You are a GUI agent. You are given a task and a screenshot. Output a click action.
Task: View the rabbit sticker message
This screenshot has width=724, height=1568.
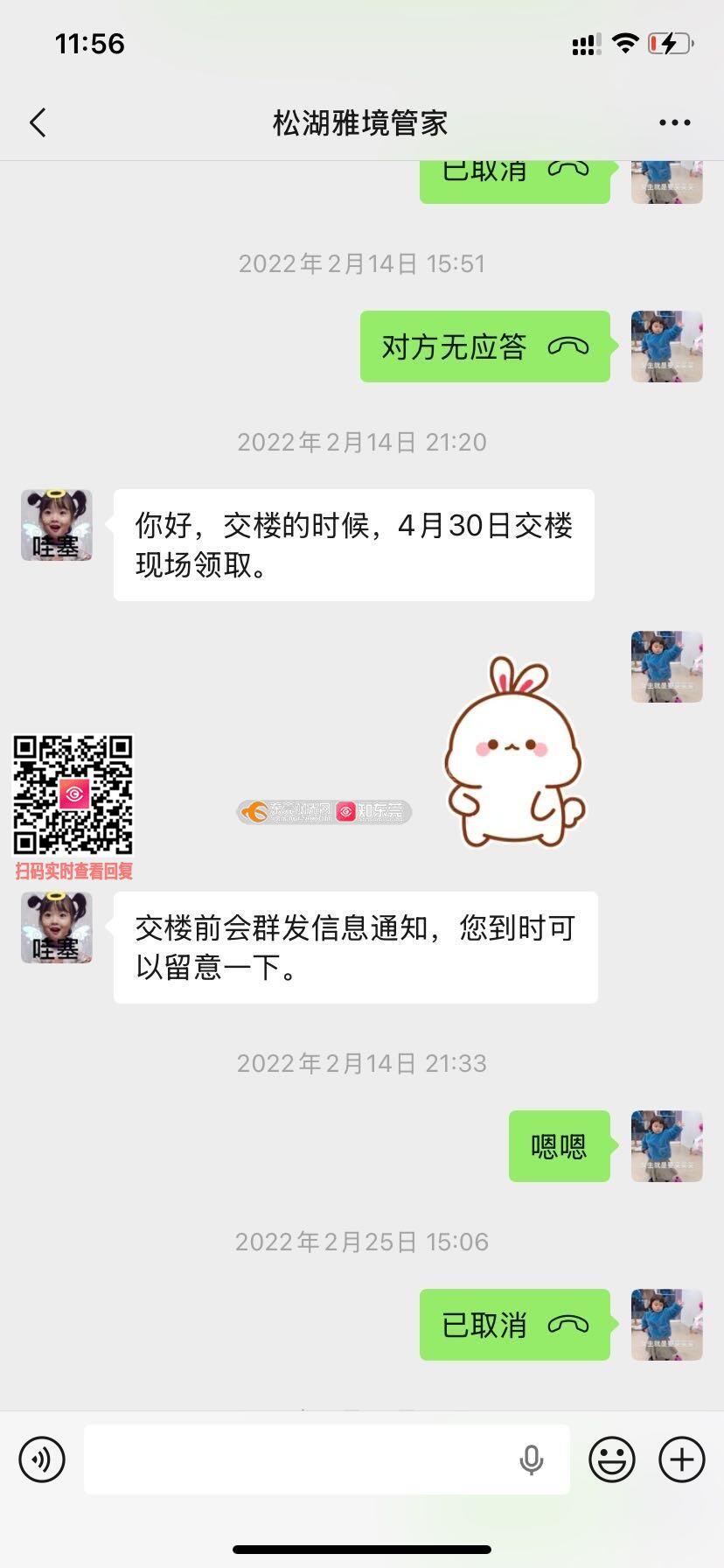point(513,754)
